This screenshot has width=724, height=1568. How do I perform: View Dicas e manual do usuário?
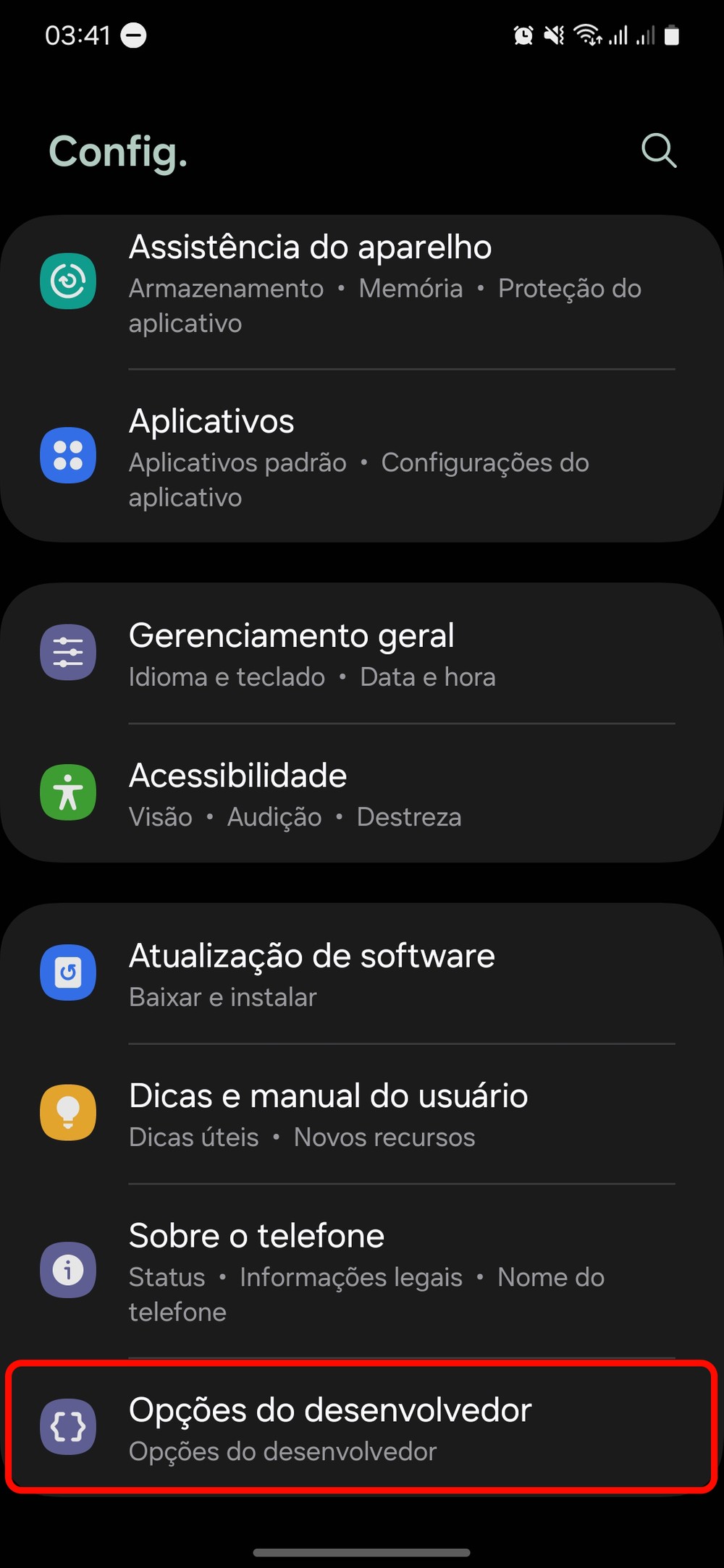[362, 1114]
